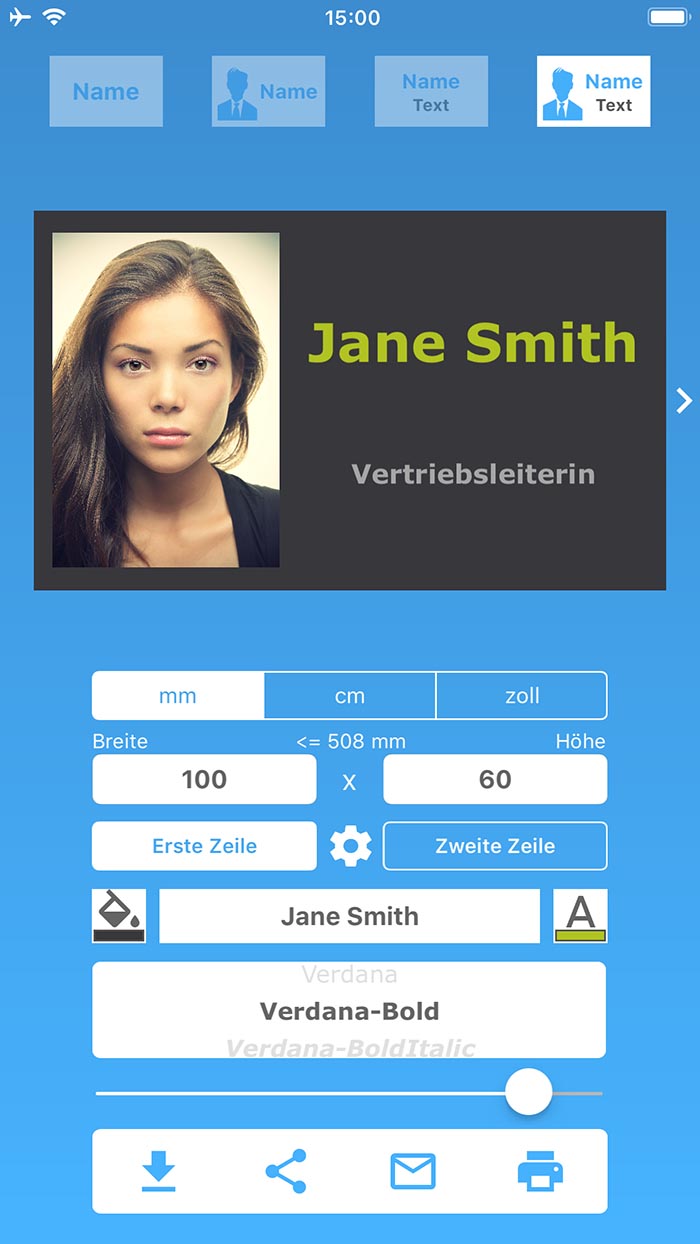Select the Zweite Zeile tab
The width and height of the screenshot is (700, 1244).
point(495,846)
